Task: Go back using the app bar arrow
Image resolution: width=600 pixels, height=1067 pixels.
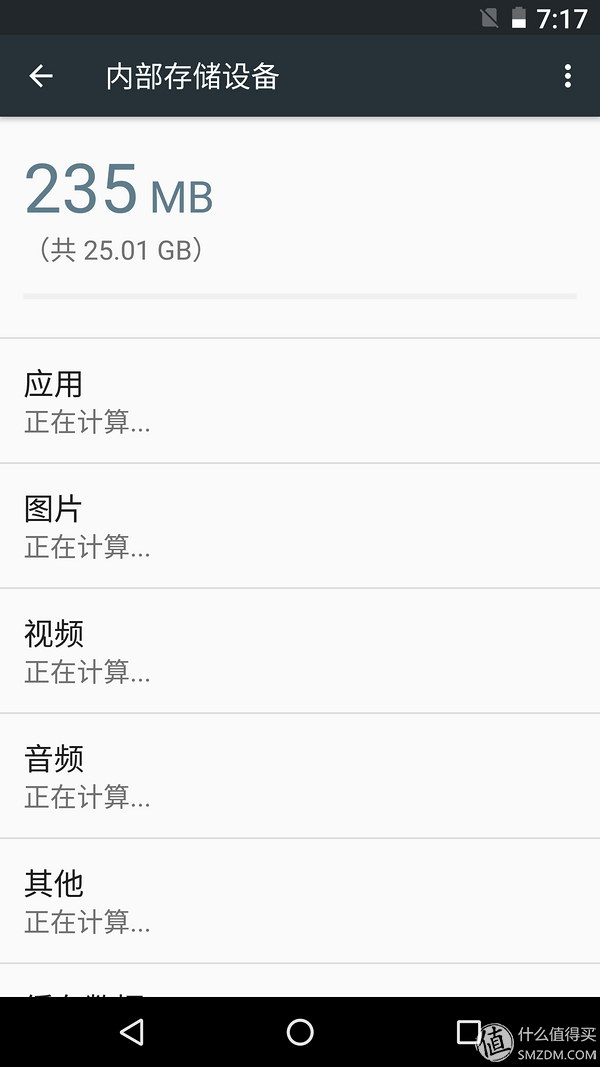Action: tap(41, 76)
